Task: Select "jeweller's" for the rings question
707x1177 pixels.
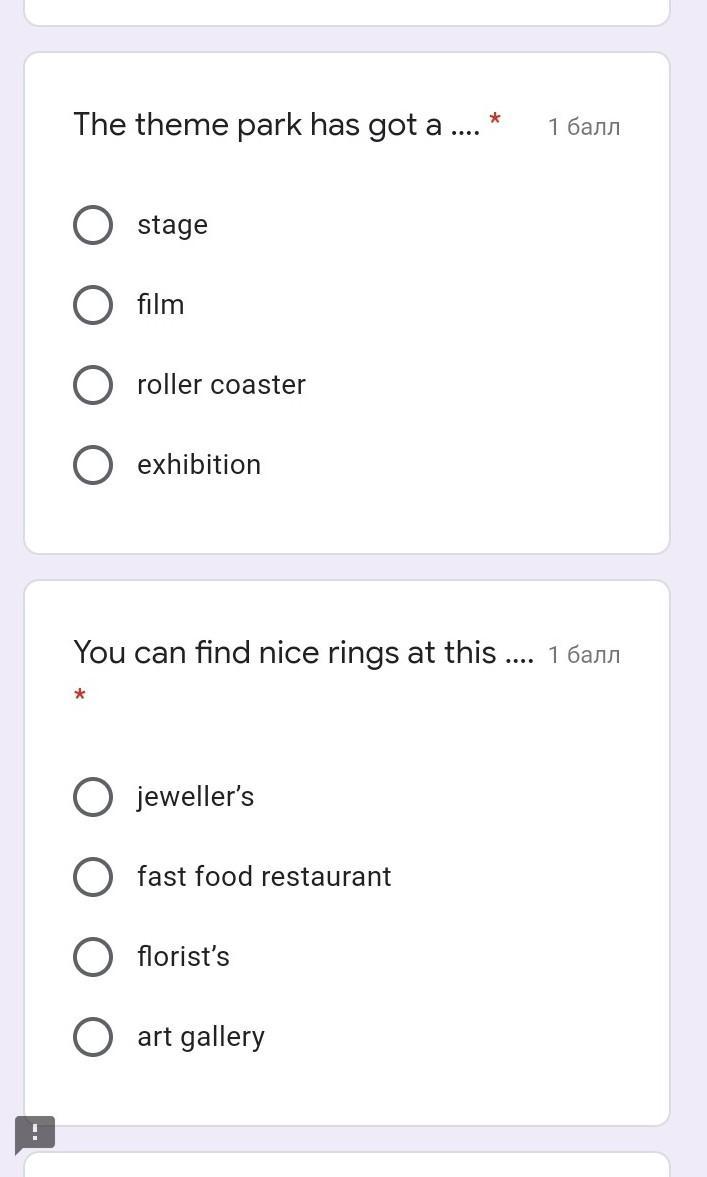Action: coord(93,797)
